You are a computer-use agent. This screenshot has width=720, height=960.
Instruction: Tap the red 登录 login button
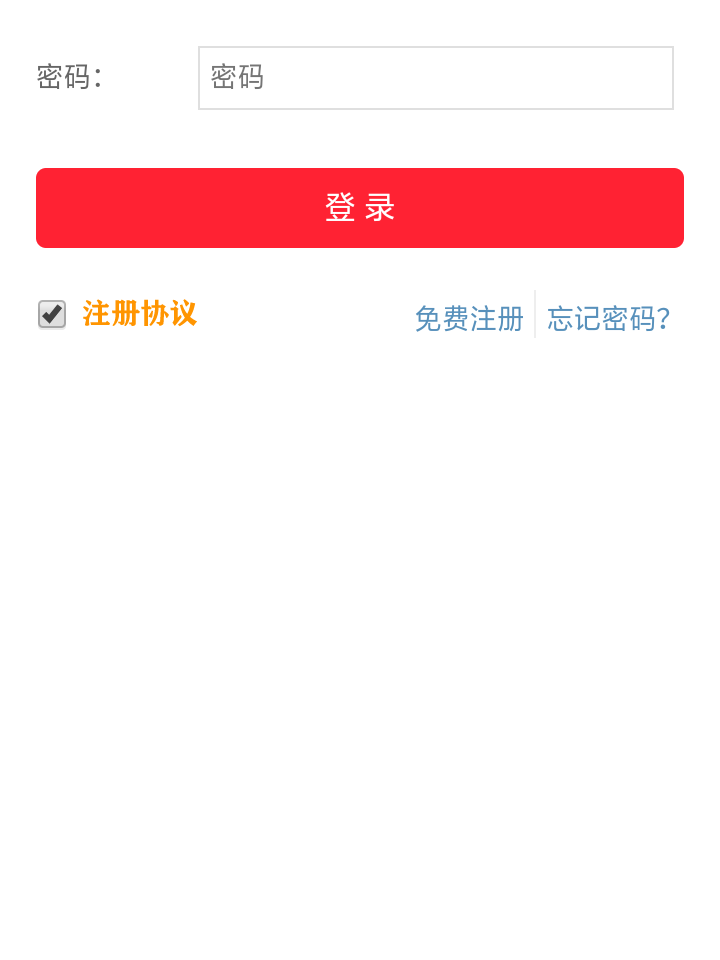360,208
